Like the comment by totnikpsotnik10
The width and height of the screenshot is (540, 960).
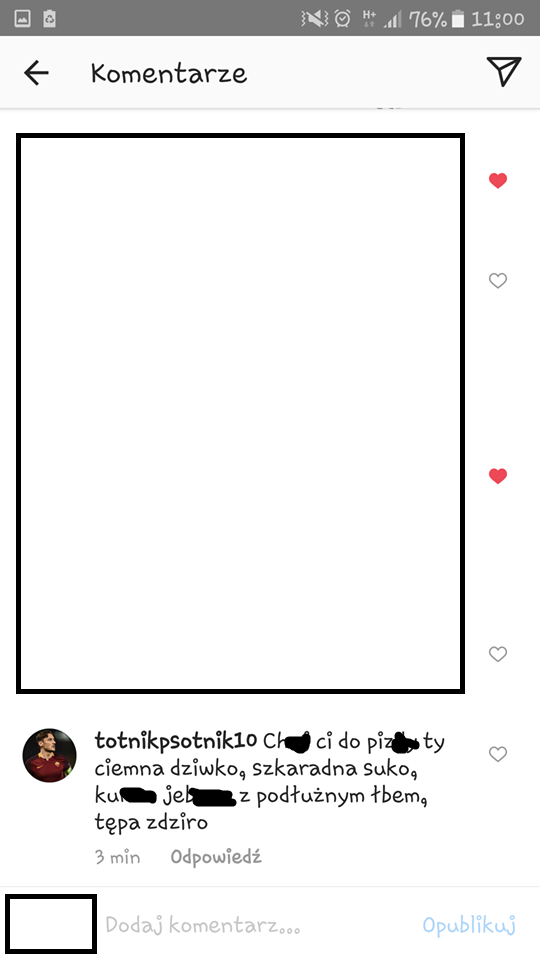[498, 754]
